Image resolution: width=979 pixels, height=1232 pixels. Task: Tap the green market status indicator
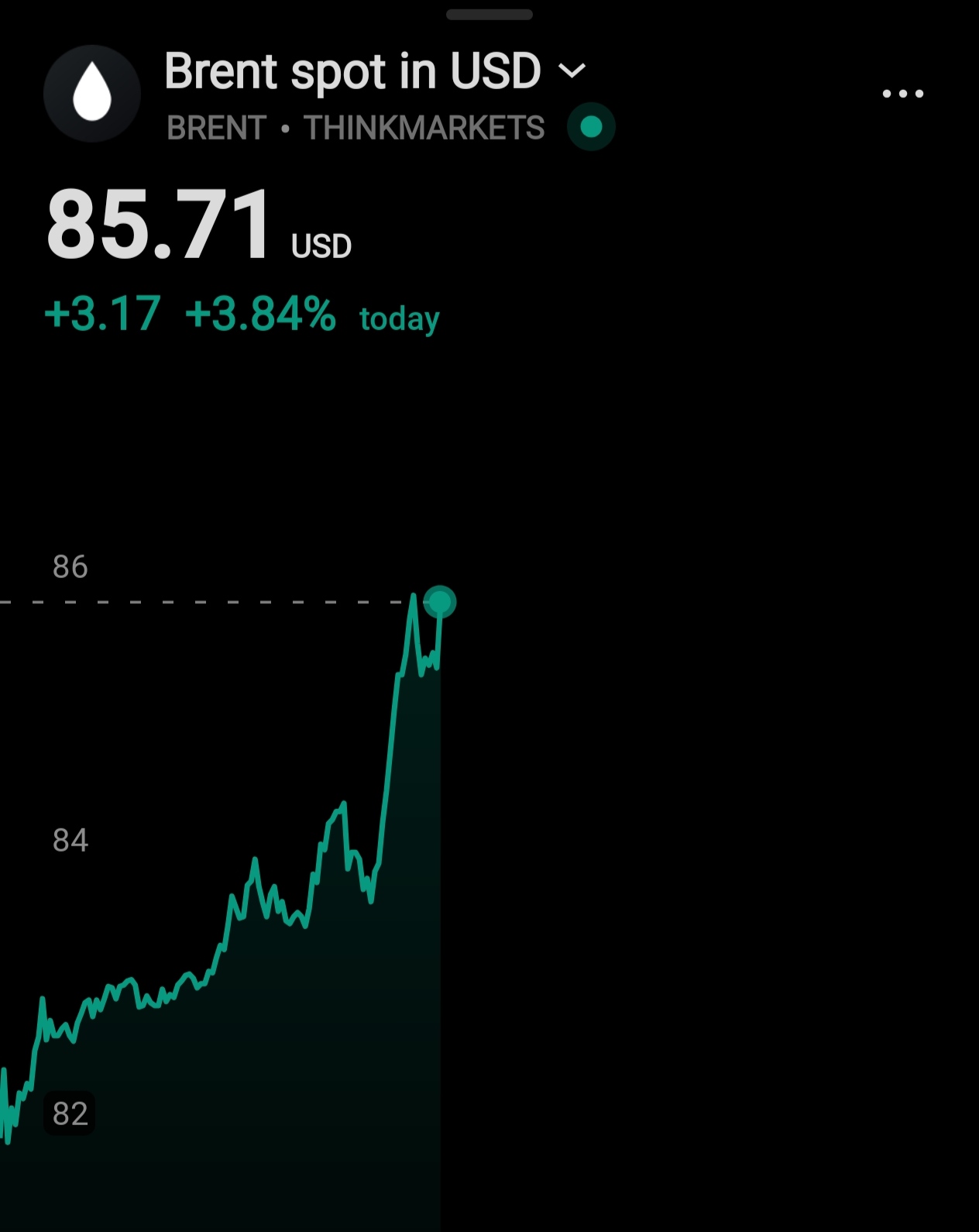click(x=591, y=126)
